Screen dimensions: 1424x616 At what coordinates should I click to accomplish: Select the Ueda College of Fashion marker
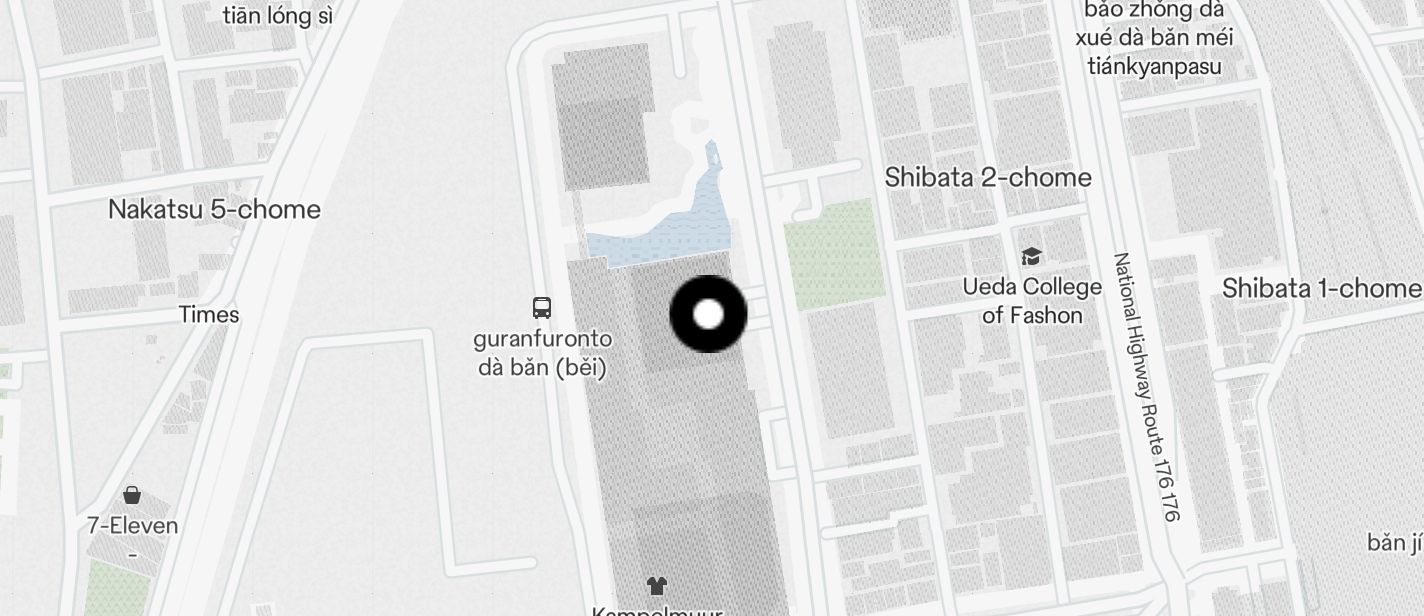1031,257
